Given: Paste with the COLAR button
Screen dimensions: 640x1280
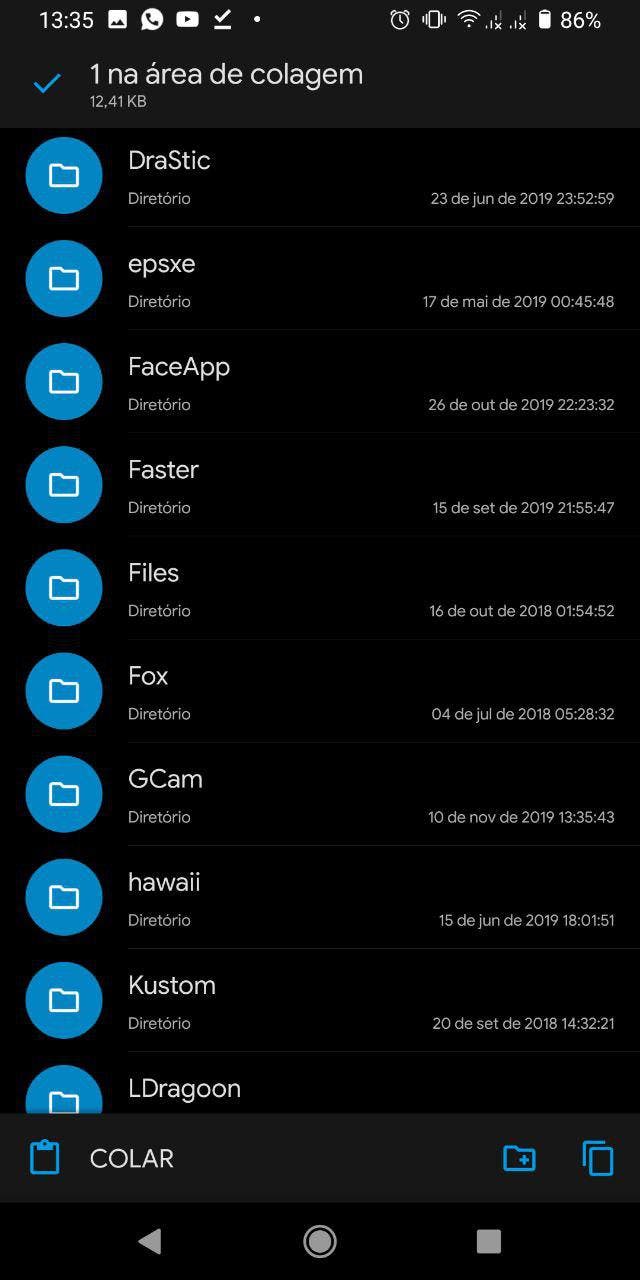Looking at the screenshot, I should click(102, 1158).
